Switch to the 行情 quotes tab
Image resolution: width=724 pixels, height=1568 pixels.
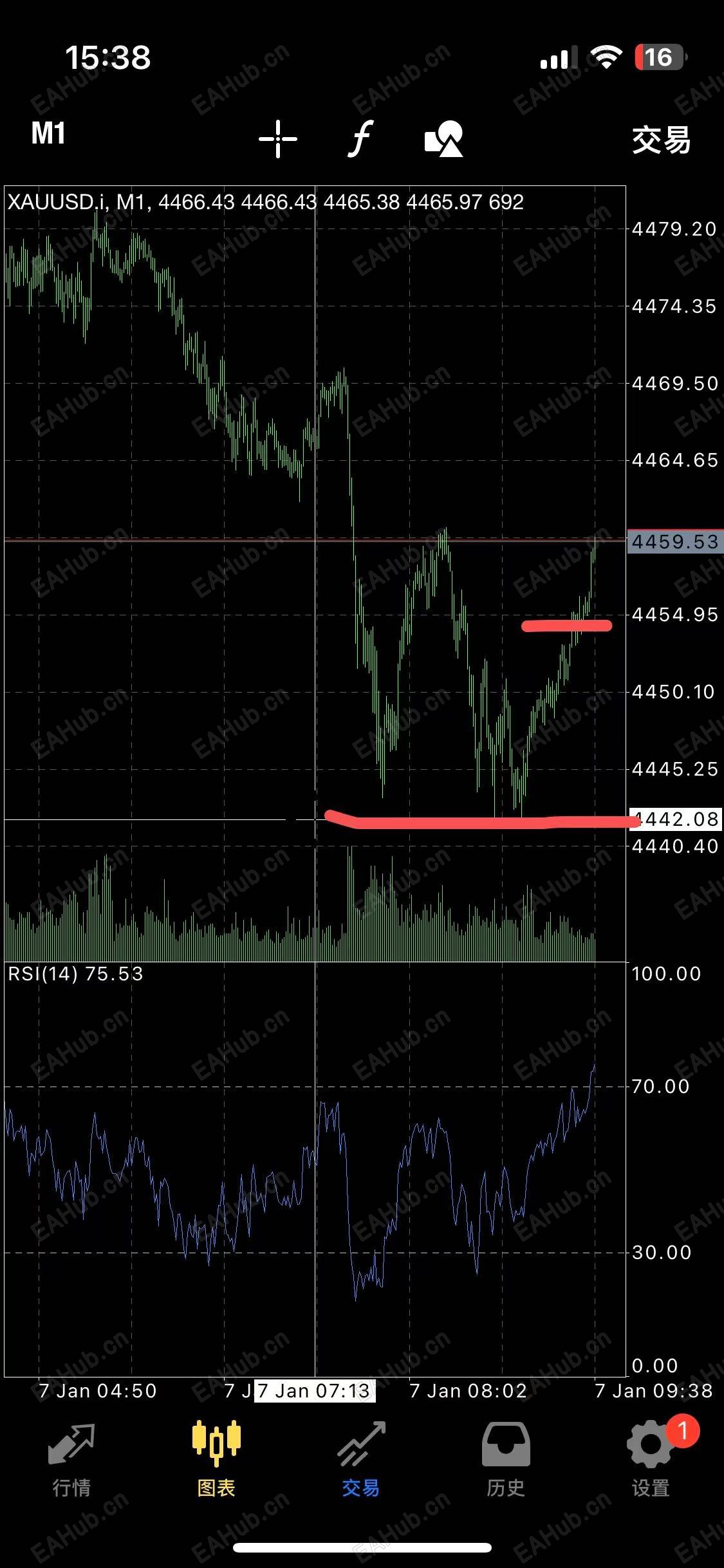(x=71, y=1459)
